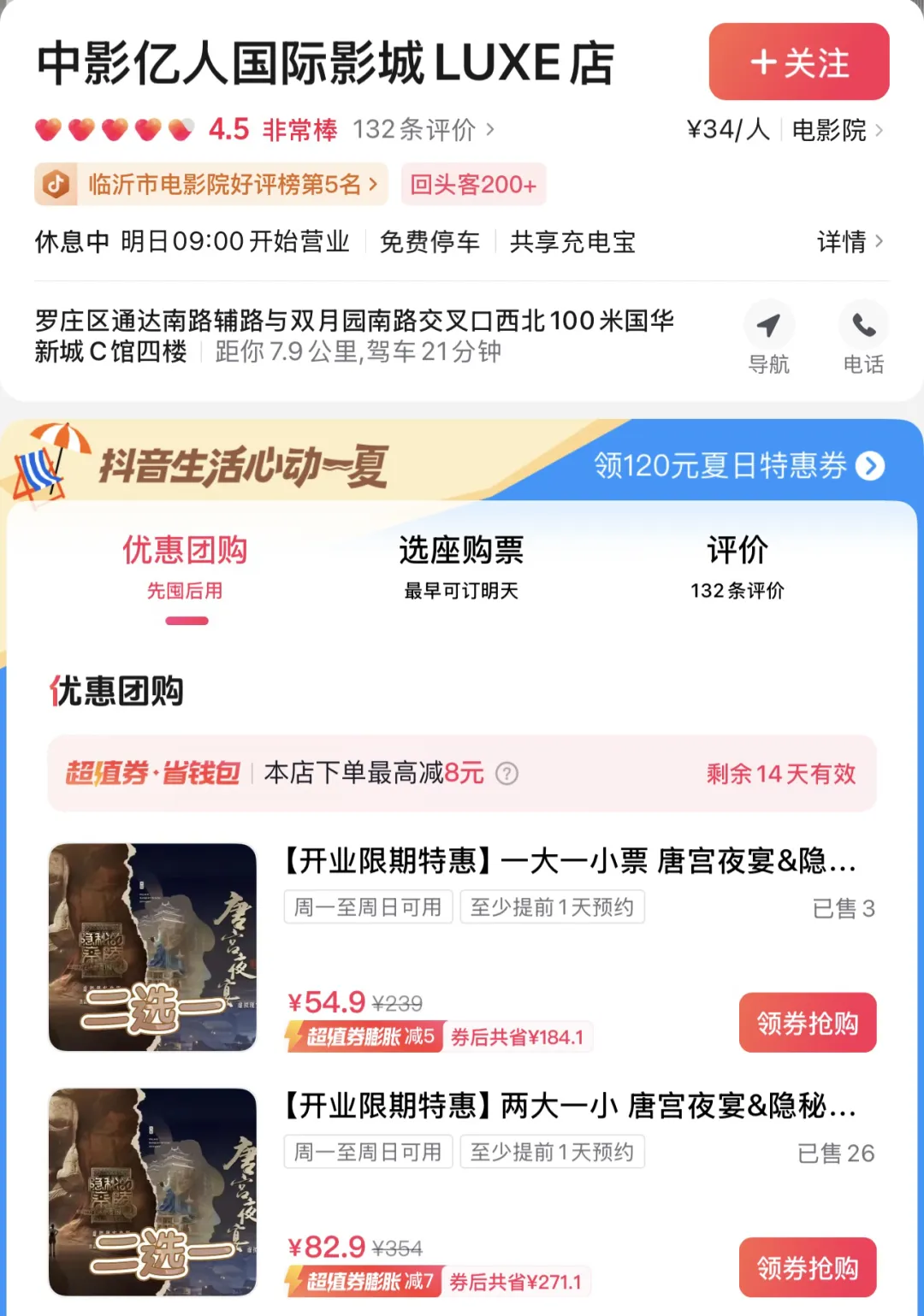This screenshot has height=1316, width=924.
Task: Tap 领券抢购 for the ¥82.9 deal
Action: [x=807, y=1267]
